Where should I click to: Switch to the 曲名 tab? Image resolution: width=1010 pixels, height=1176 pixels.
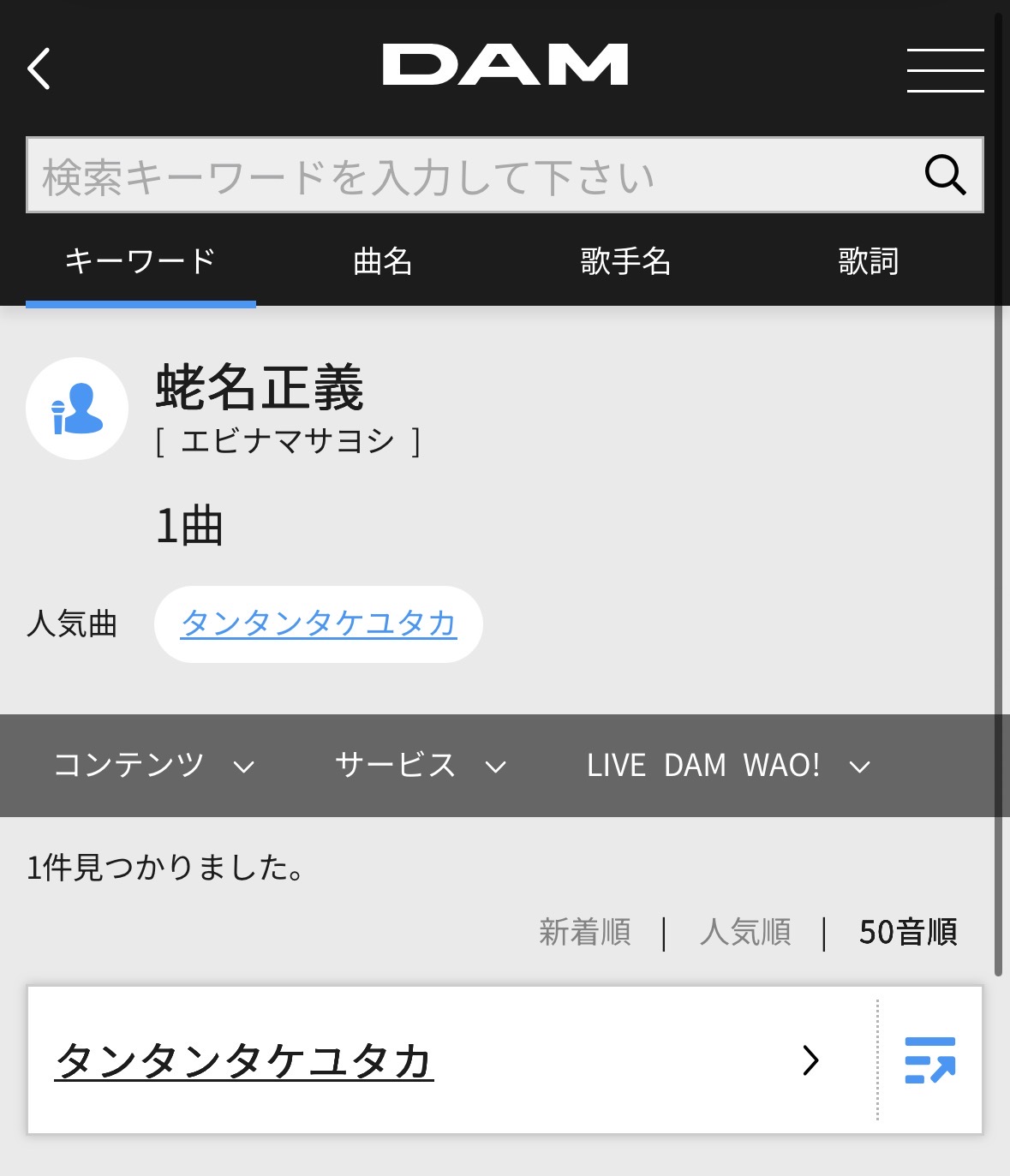click(383, 261)
